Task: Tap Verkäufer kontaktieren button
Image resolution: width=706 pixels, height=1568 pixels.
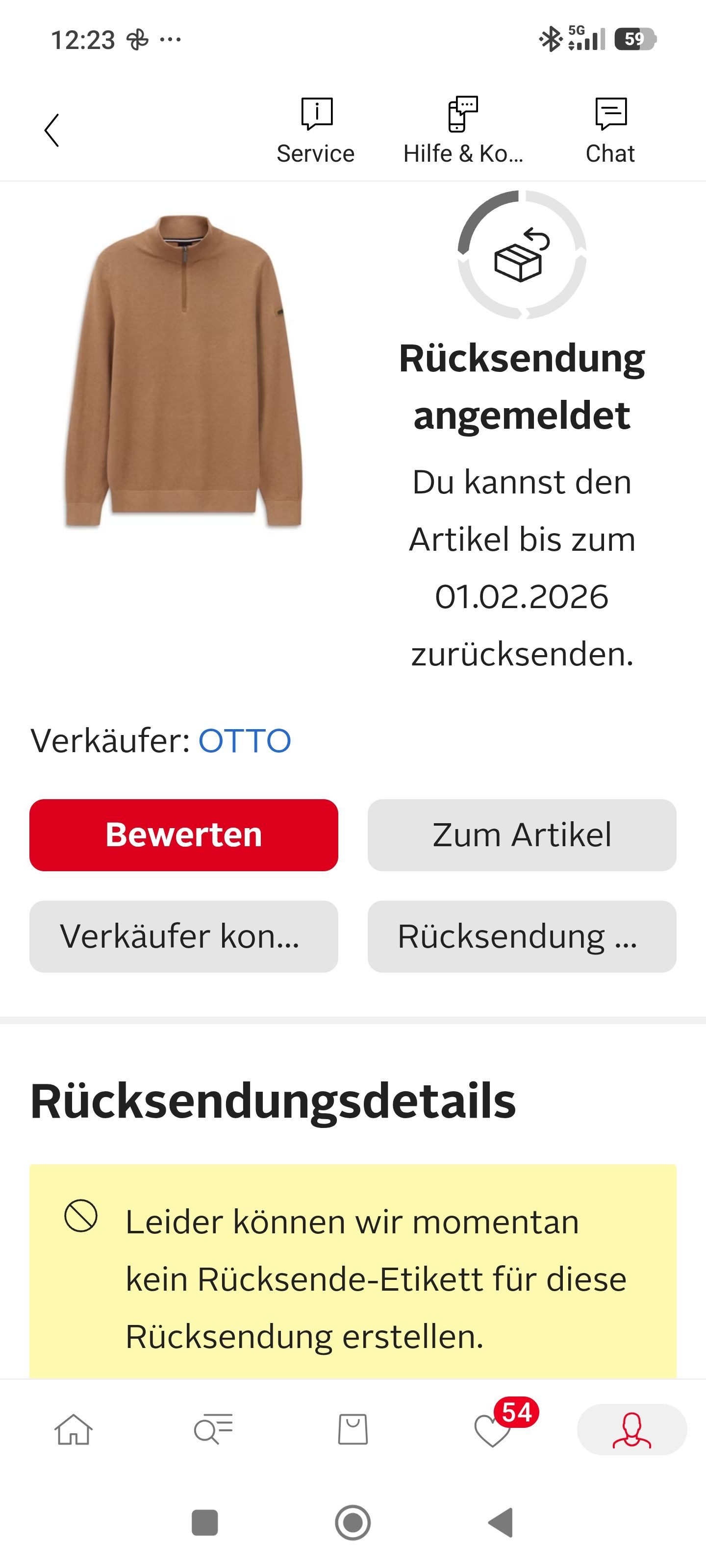Action: click(183, 936)
